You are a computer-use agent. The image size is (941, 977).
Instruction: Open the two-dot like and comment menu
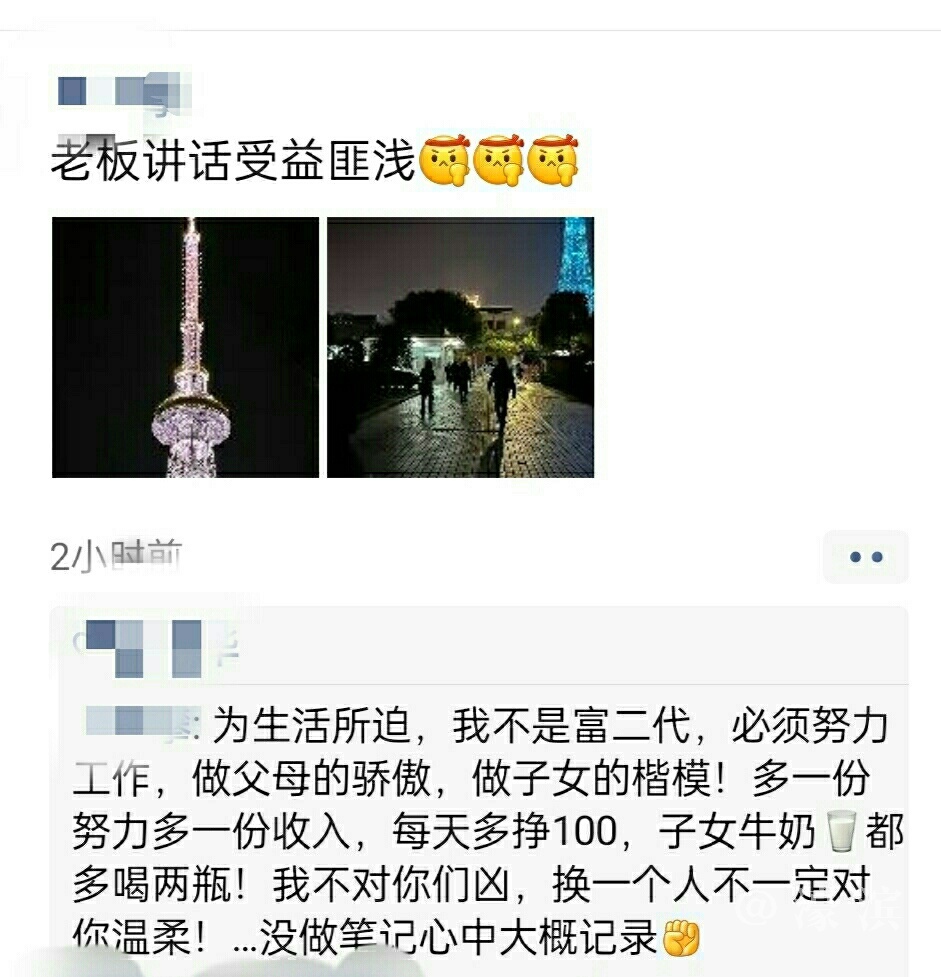point(865,557)
